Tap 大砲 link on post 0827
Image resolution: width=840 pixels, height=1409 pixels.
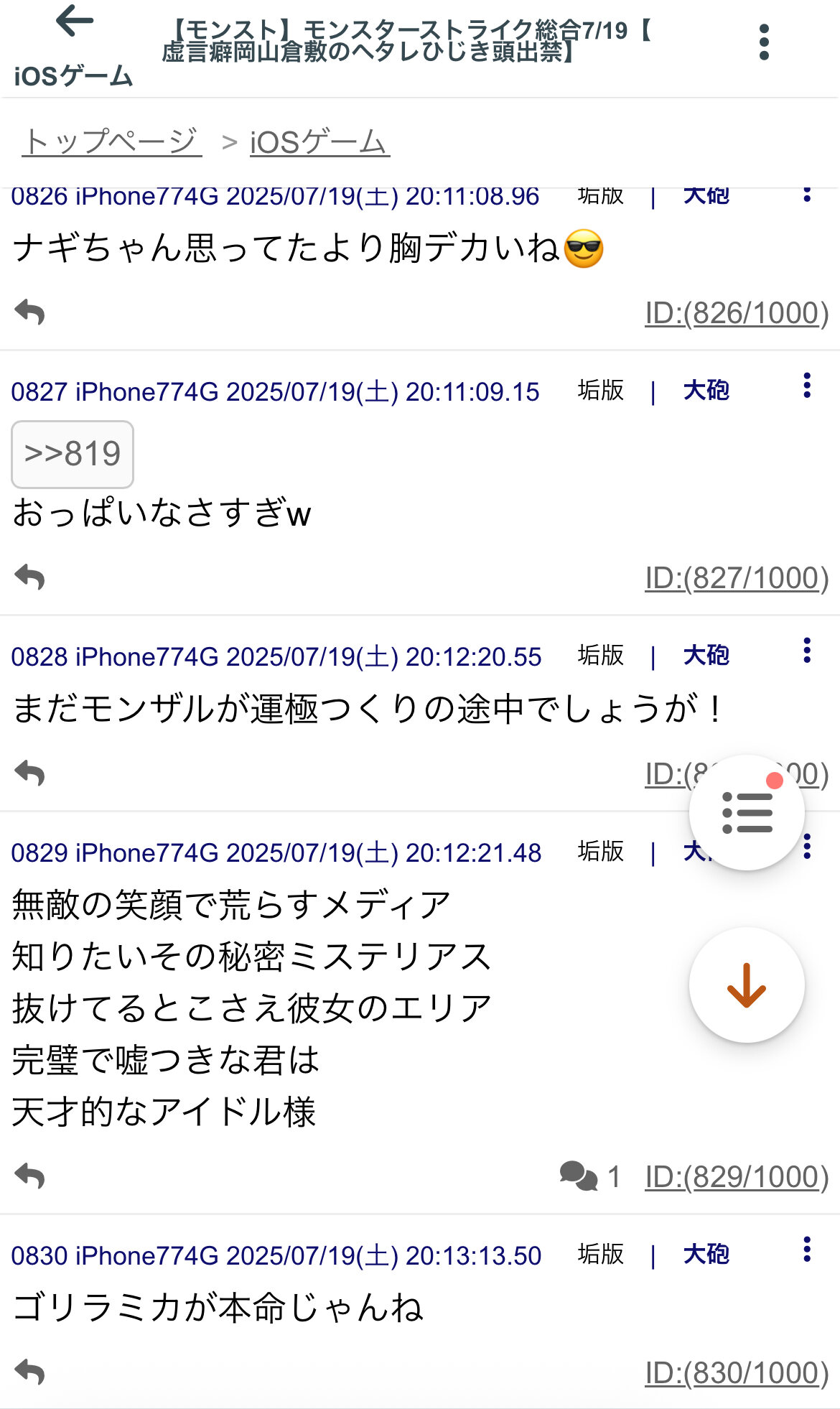pyautogui.click(x=706, y=390)
